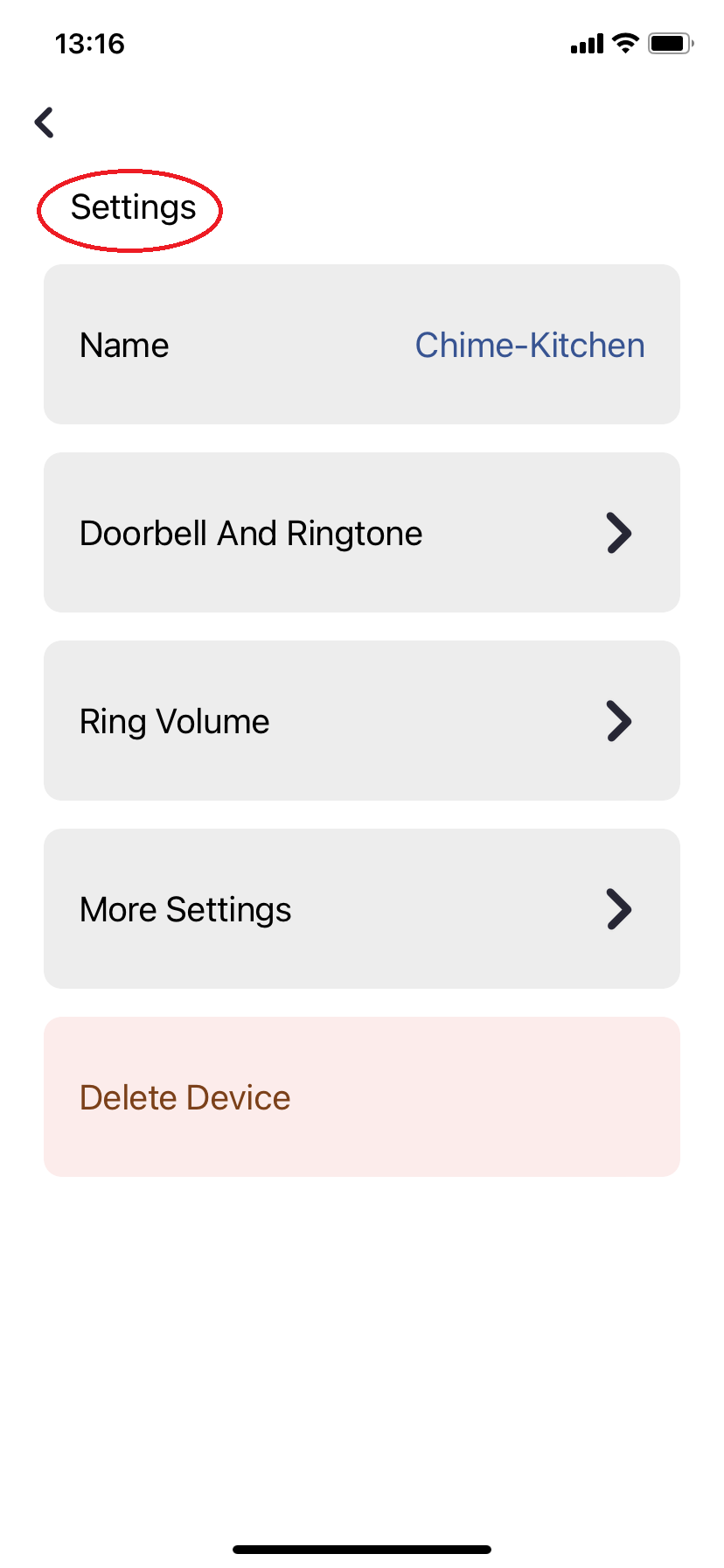Tap Delete Device

point(362,1097)
